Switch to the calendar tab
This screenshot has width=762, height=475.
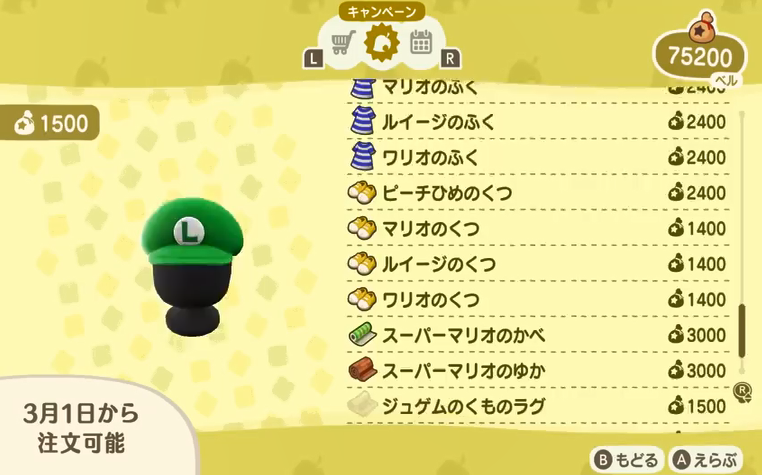(421, 43)
